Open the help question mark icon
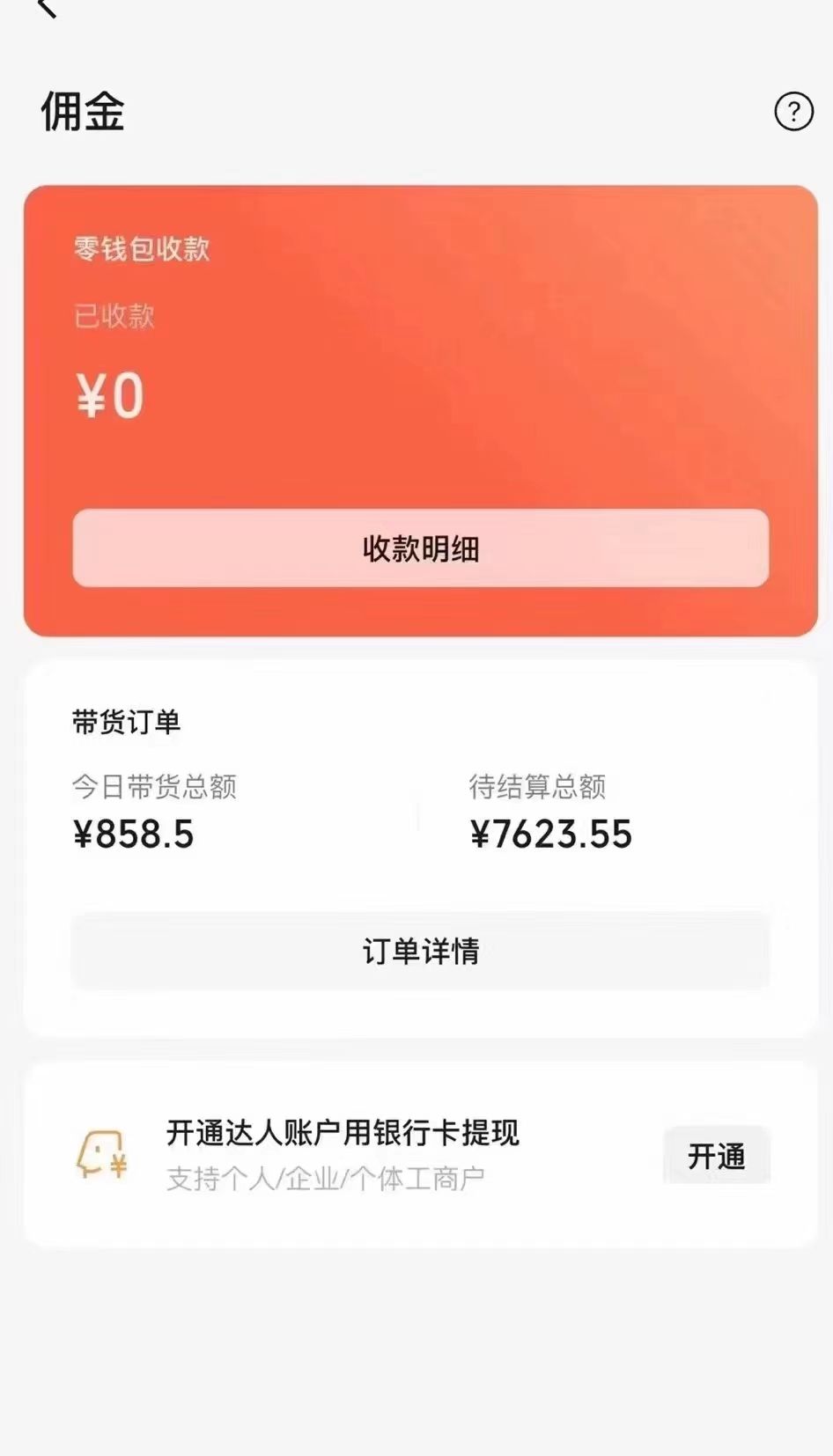This screenshot has height=1456, width=833. point(794,111)
